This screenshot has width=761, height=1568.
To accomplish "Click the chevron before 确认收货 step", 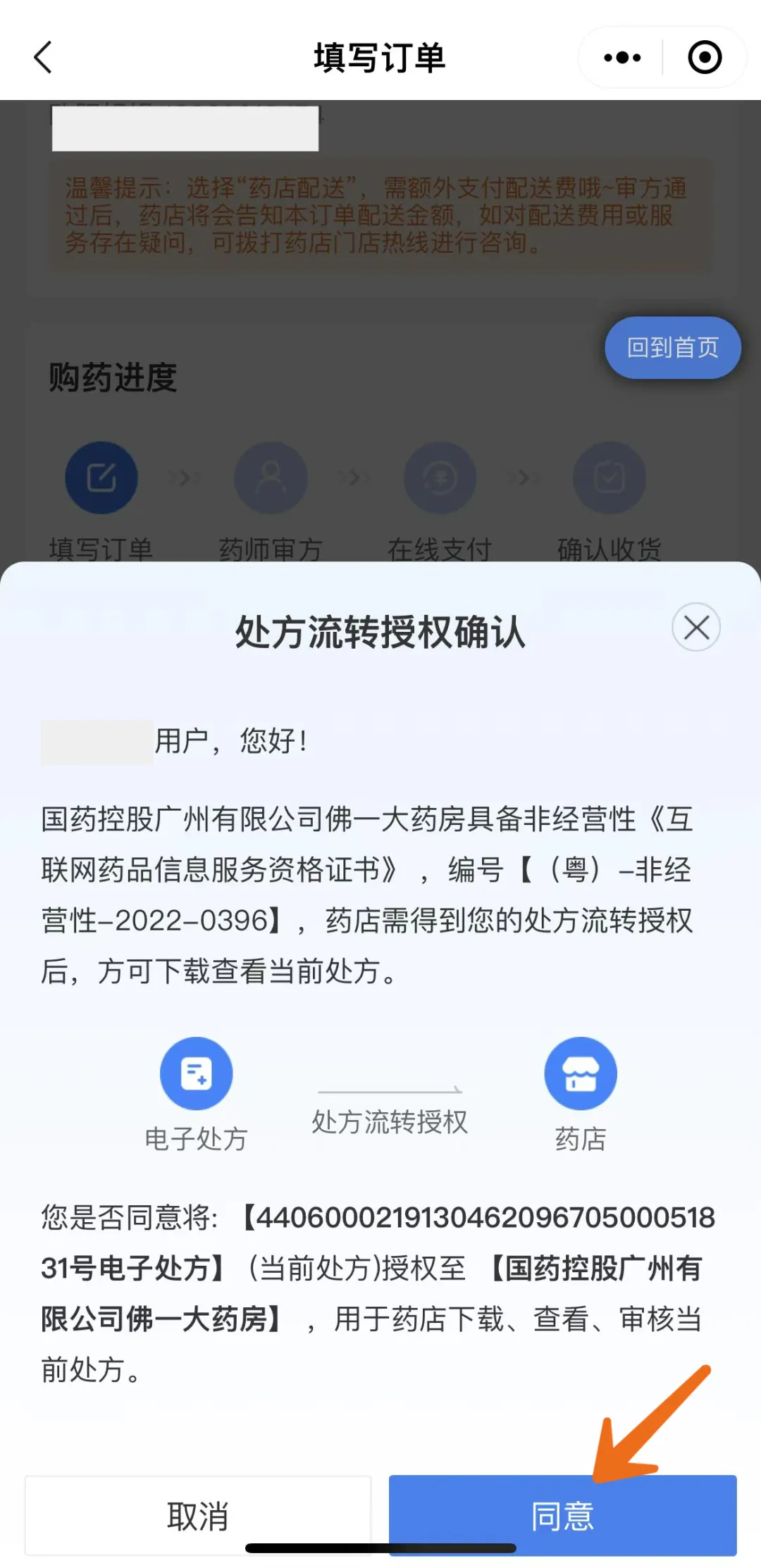I will tap(521, 477).
